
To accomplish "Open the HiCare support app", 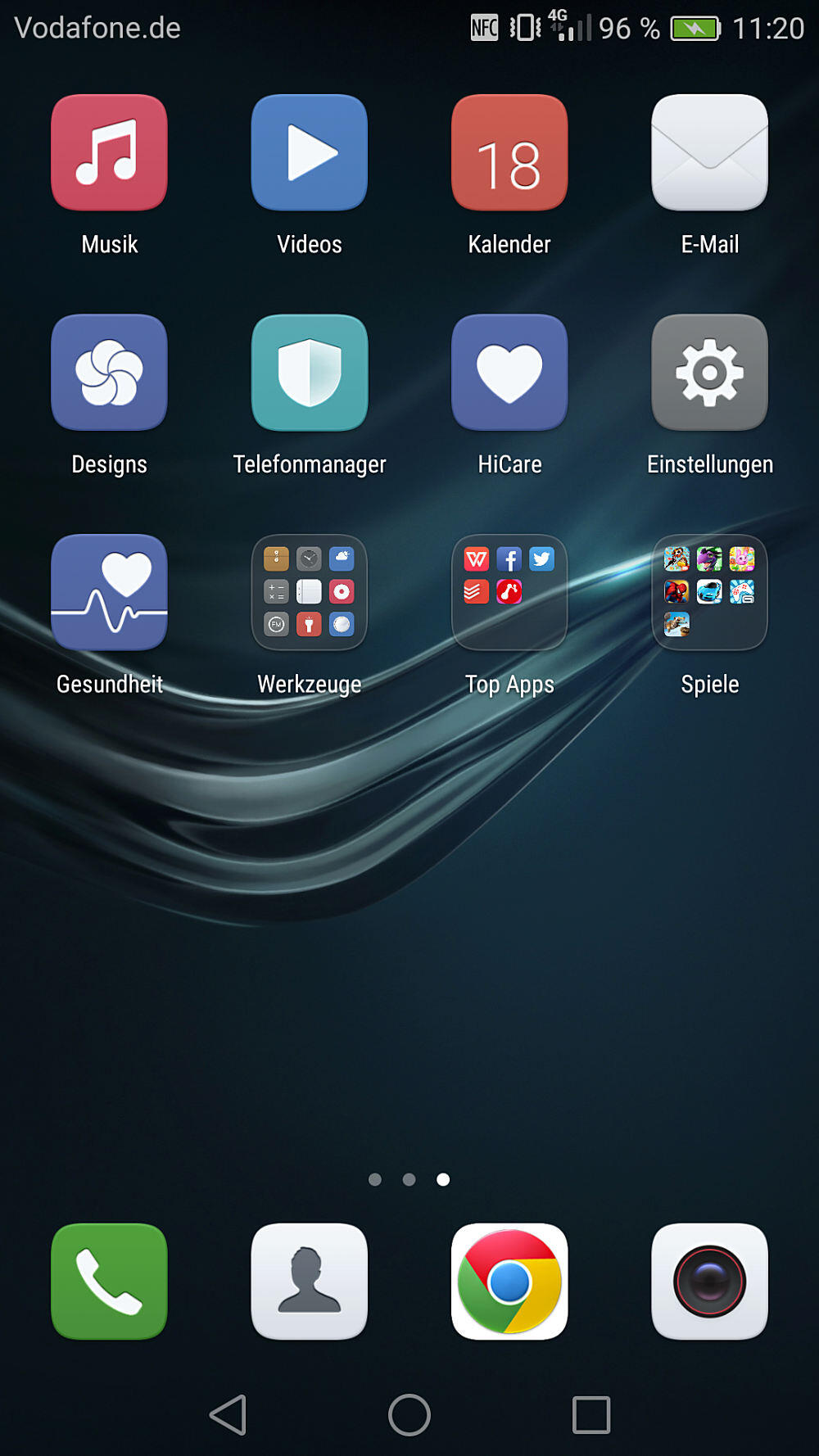I will [509, 372].
